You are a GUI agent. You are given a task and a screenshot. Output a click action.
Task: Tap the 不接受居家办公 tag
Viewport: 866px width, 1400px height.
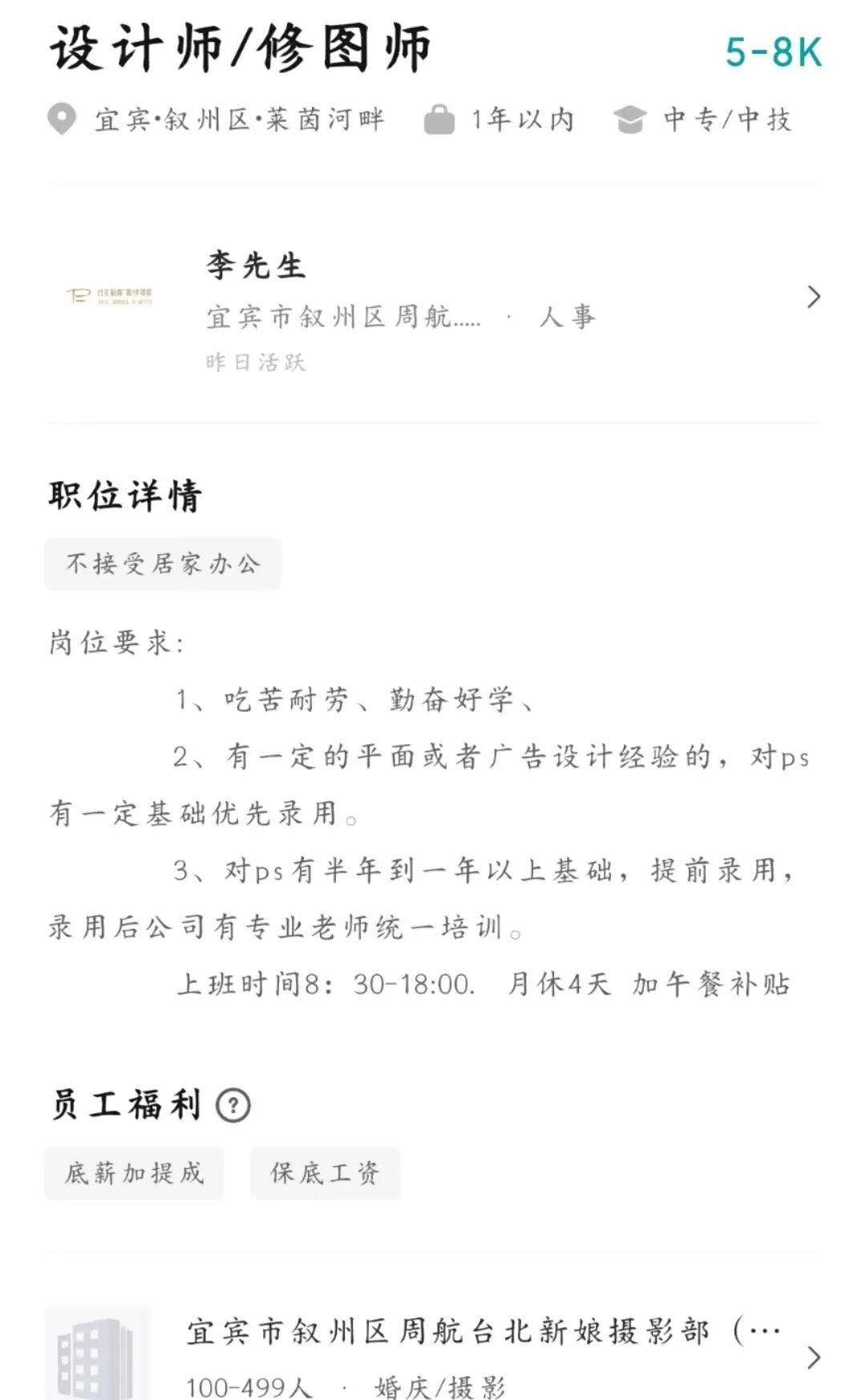(x=163, y=564)
